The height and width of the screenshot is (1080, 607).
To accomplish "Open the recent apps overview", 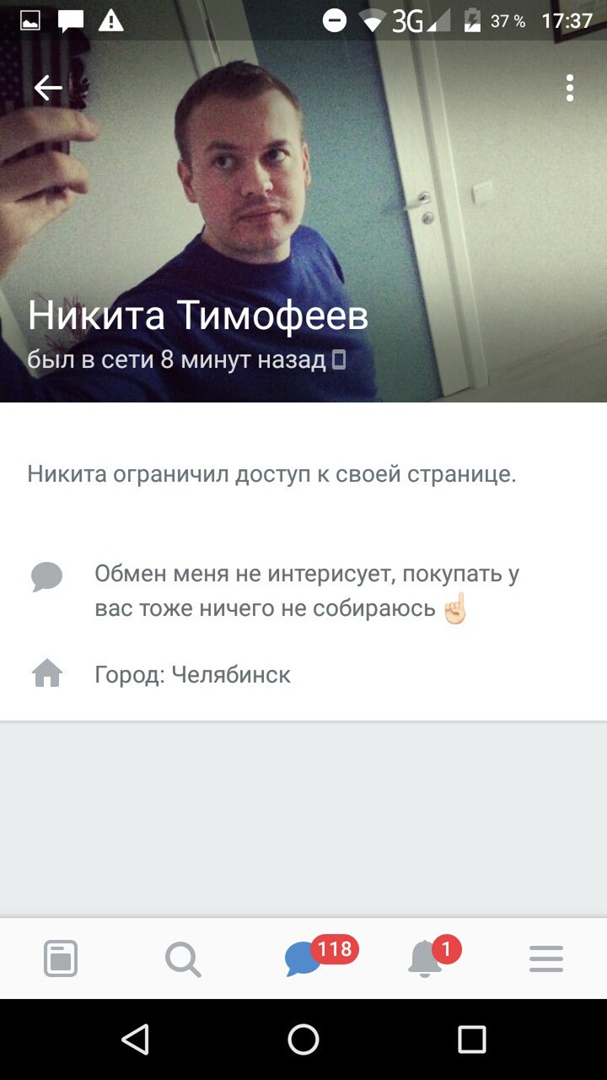I will click(471, 1039).
